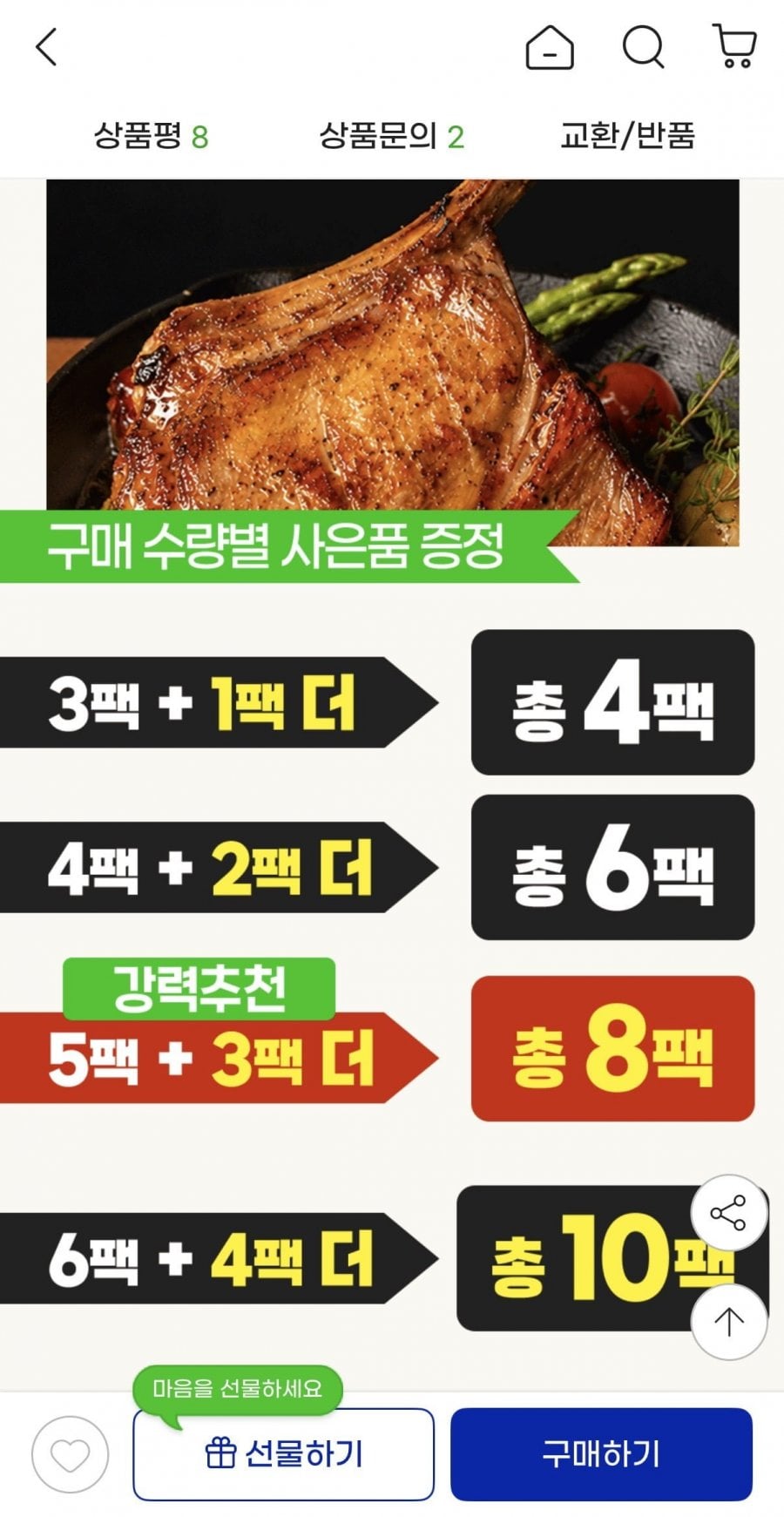
Task: Open the search magnifier icon
Action: (644, 47)
